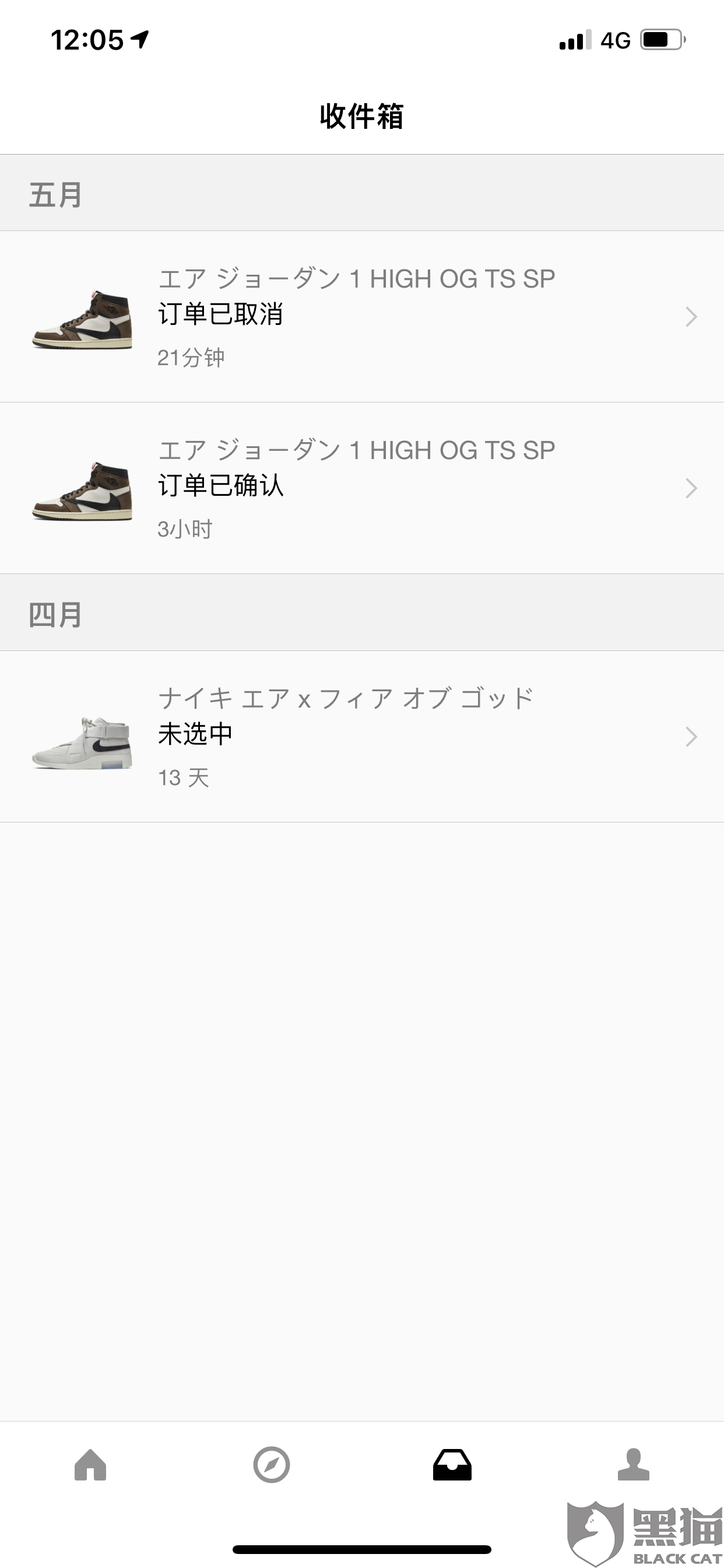Open the cancelled order notification (订单已取消)
This screenshot has width=724, height=1568.
(361, 317)
